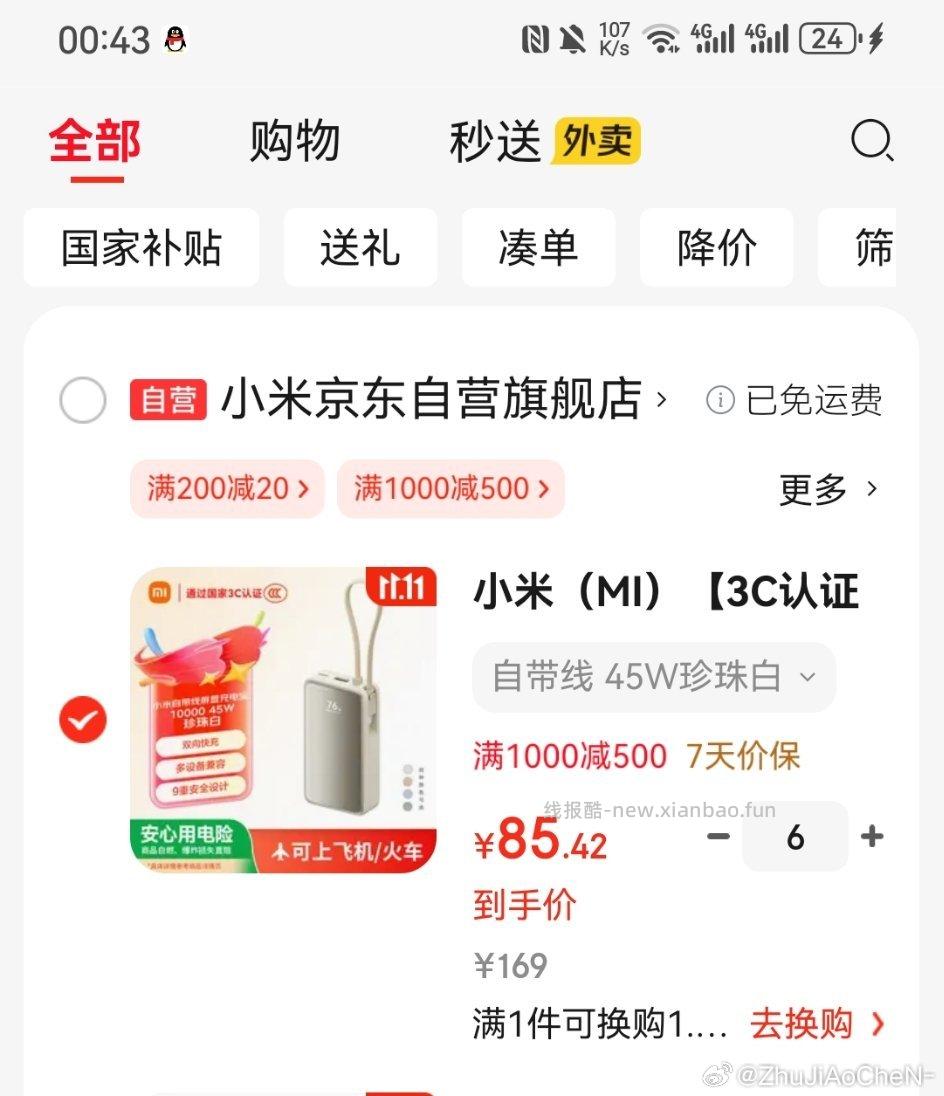Switch to the 秒送 tab
Image resolution: width=944 pixels, height=1096 pixels.
coord(496,141)
